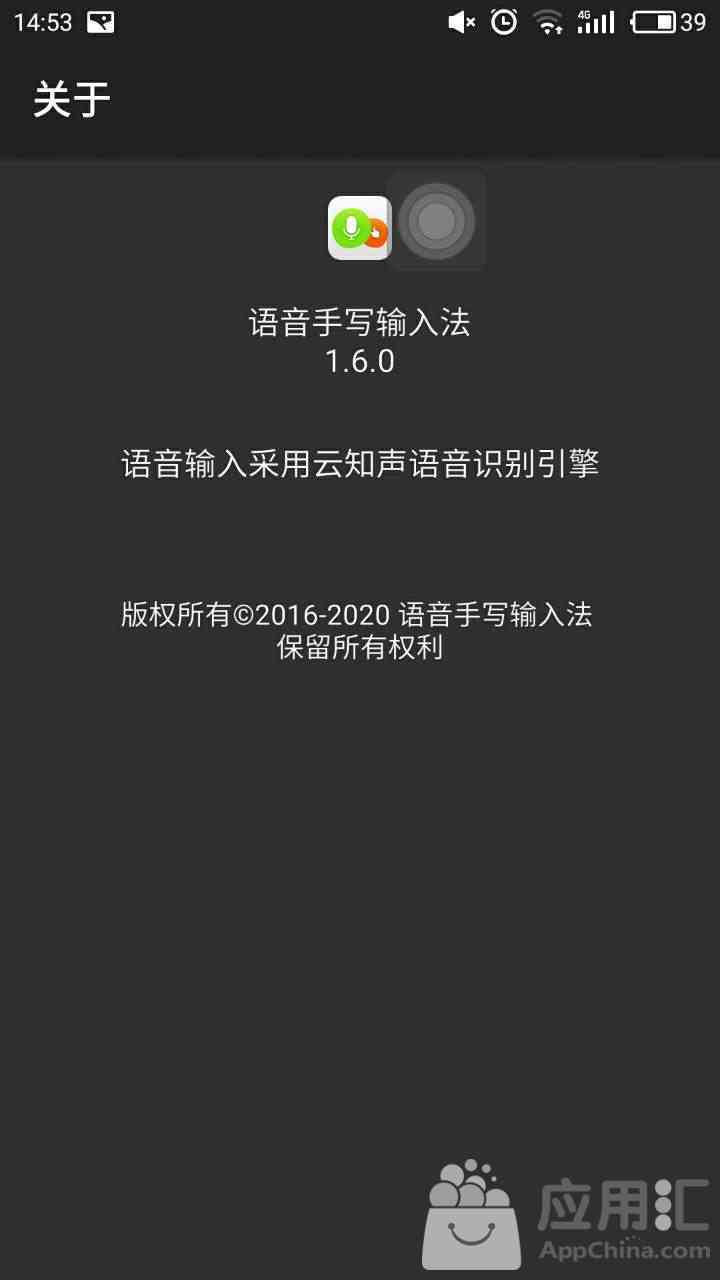Tap the floating assistive touch button

(x=436, y=221)
